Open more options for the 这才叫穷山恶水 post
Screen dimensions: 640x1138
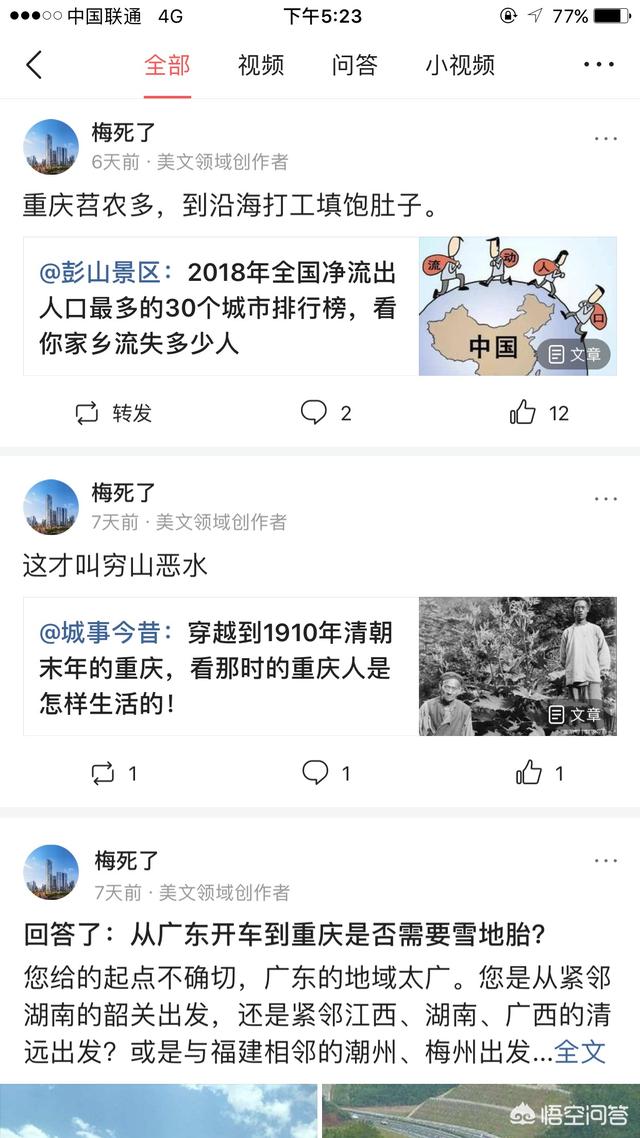pos(605,498)
